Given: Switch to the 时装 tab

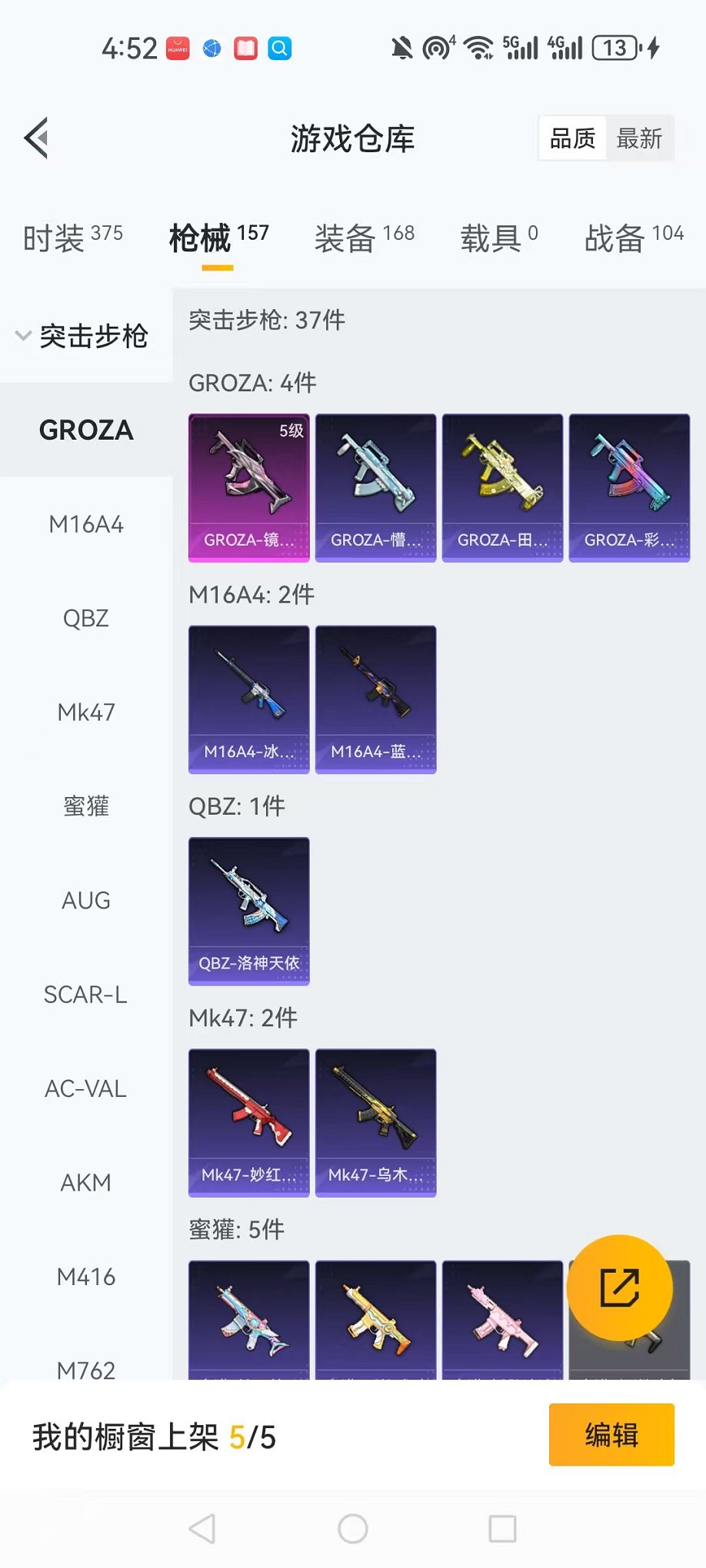Looking at the screenshot, I should (x=72, y=238).
